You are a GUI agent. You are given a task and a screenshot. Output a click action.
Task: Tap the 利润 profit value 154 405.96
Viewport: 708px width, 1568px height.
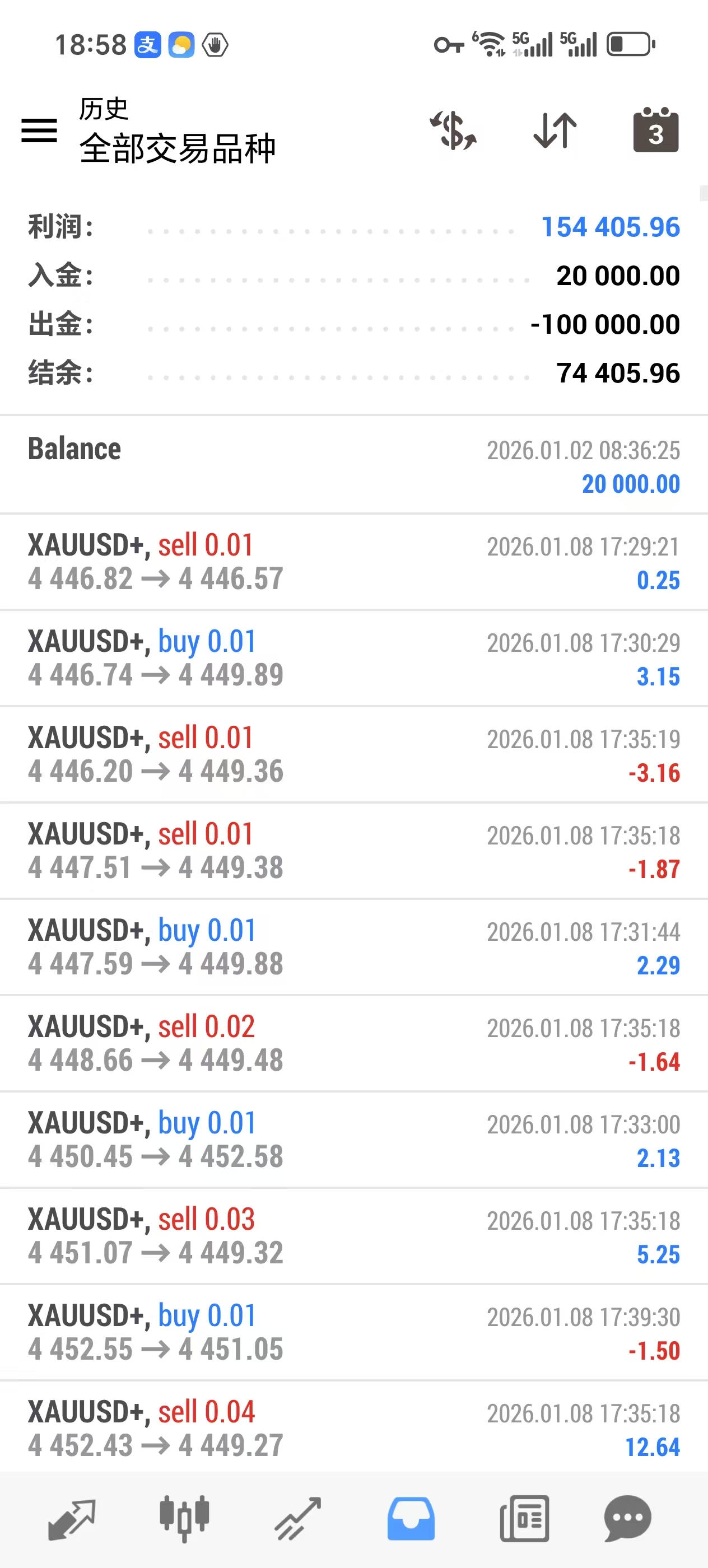(x=611, y=226)
